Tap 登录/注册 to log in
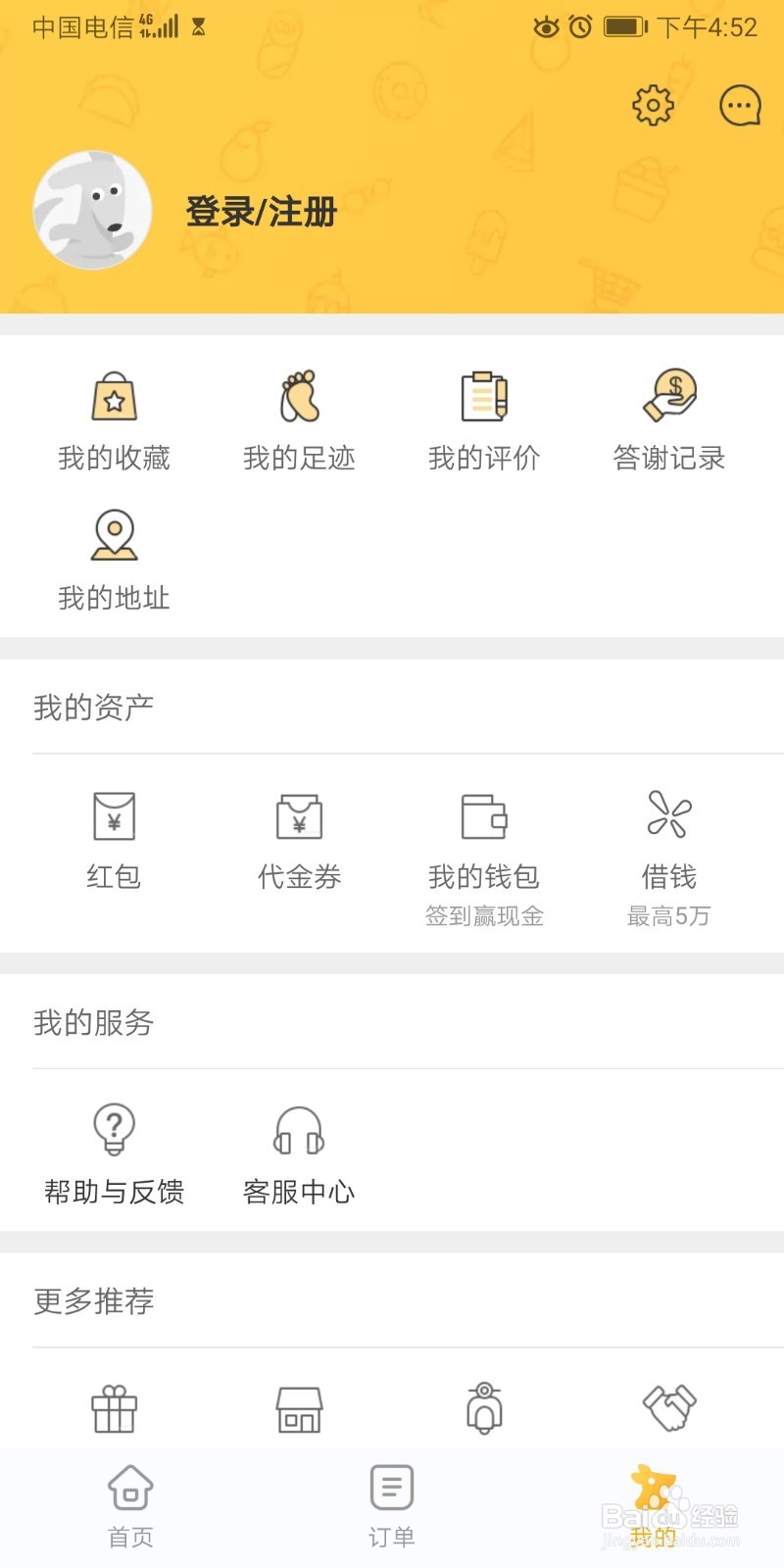Image resolution: width=784 pixels, height=1568 pixels. 261,212
